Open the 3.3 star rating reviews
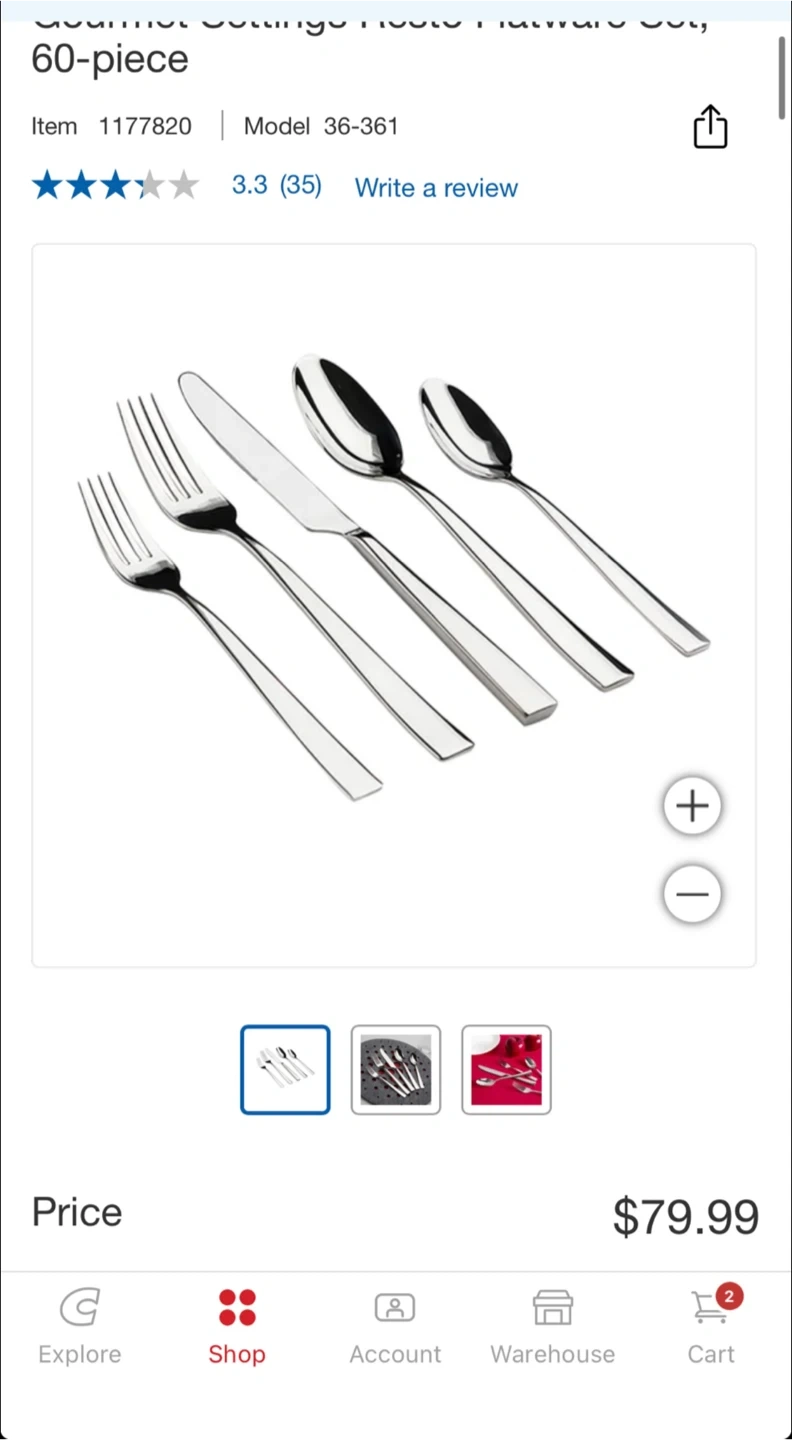The width and height of the screenshot is (792, 1440). 276,185
